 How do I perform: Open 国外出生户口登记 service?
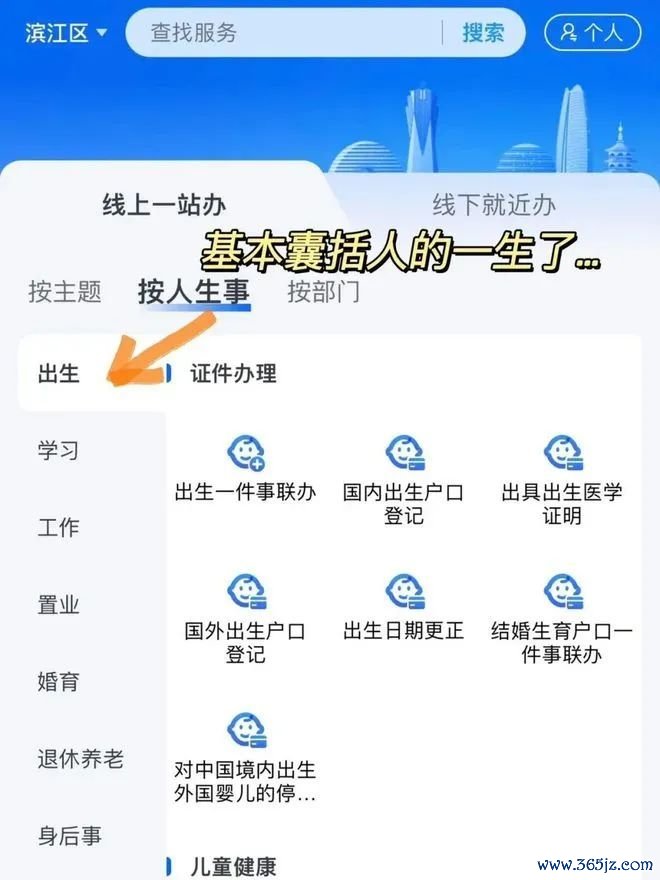point(245,616)
